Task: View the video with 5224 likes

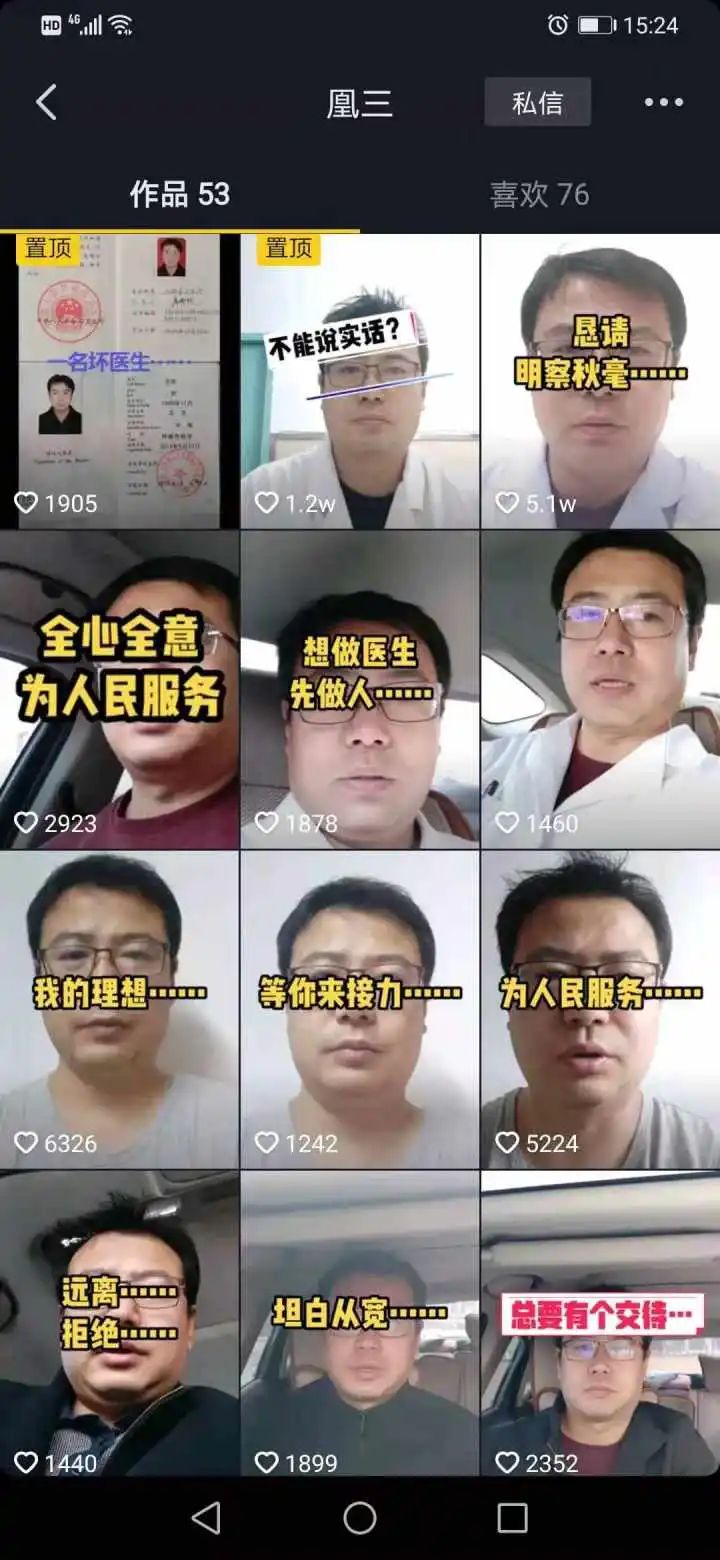Action: click(600, 1010)
